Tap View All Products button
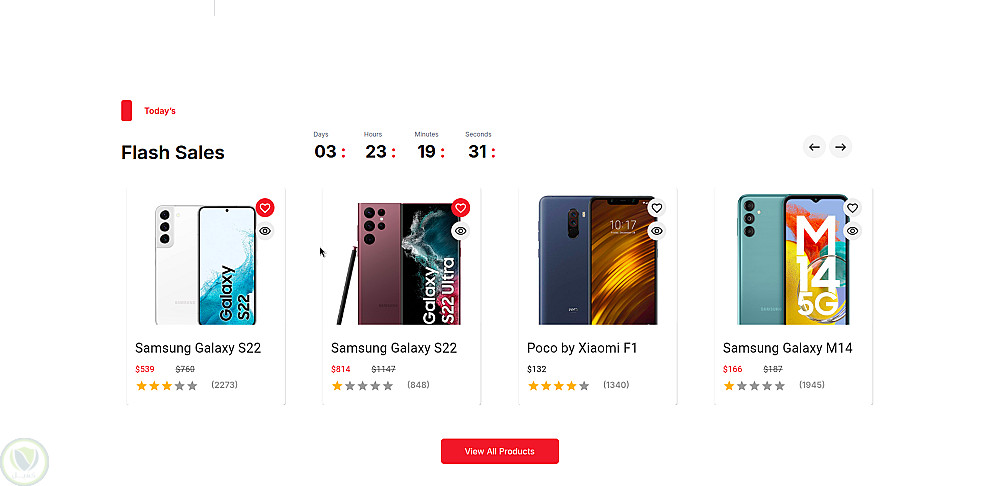1000x486 pixels. 500,451
